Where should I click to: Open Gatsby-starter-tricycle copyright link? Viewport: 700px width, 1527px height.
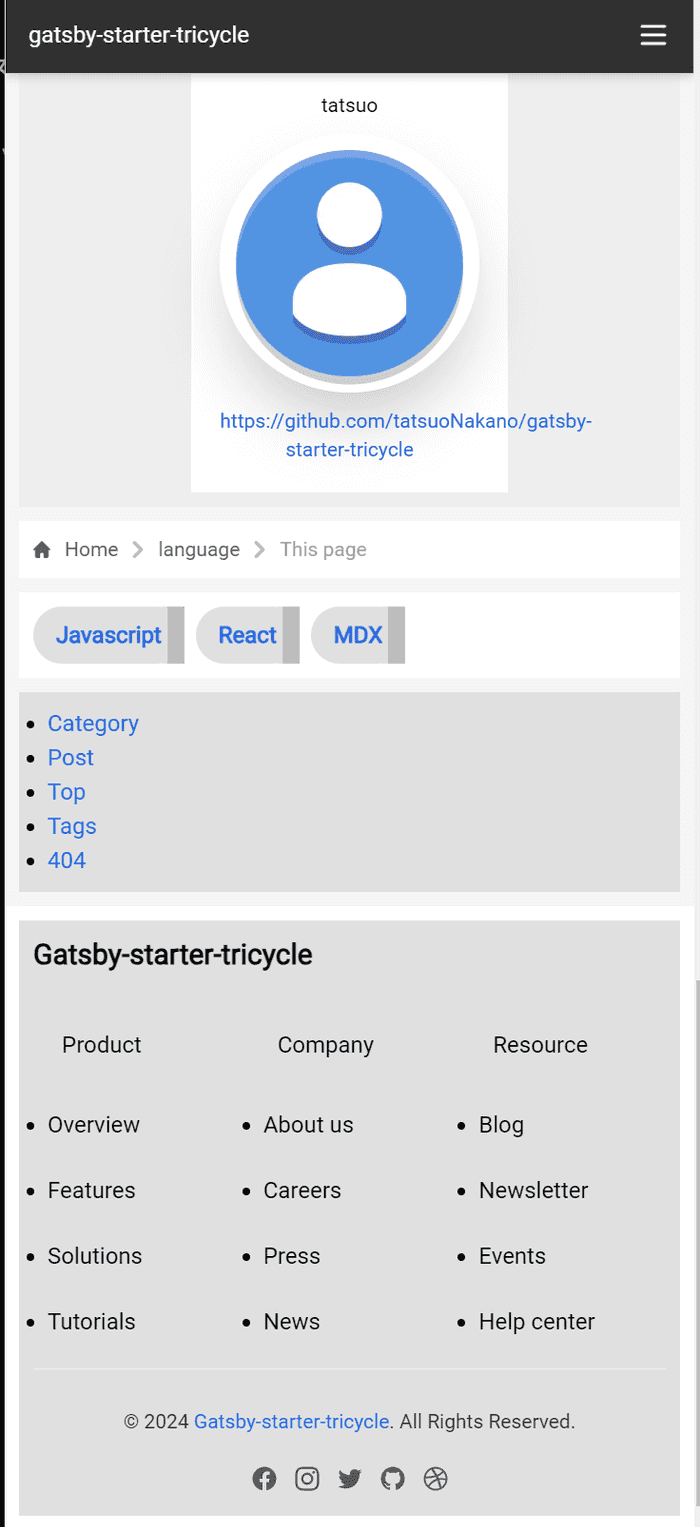(x=291, y=1421)
